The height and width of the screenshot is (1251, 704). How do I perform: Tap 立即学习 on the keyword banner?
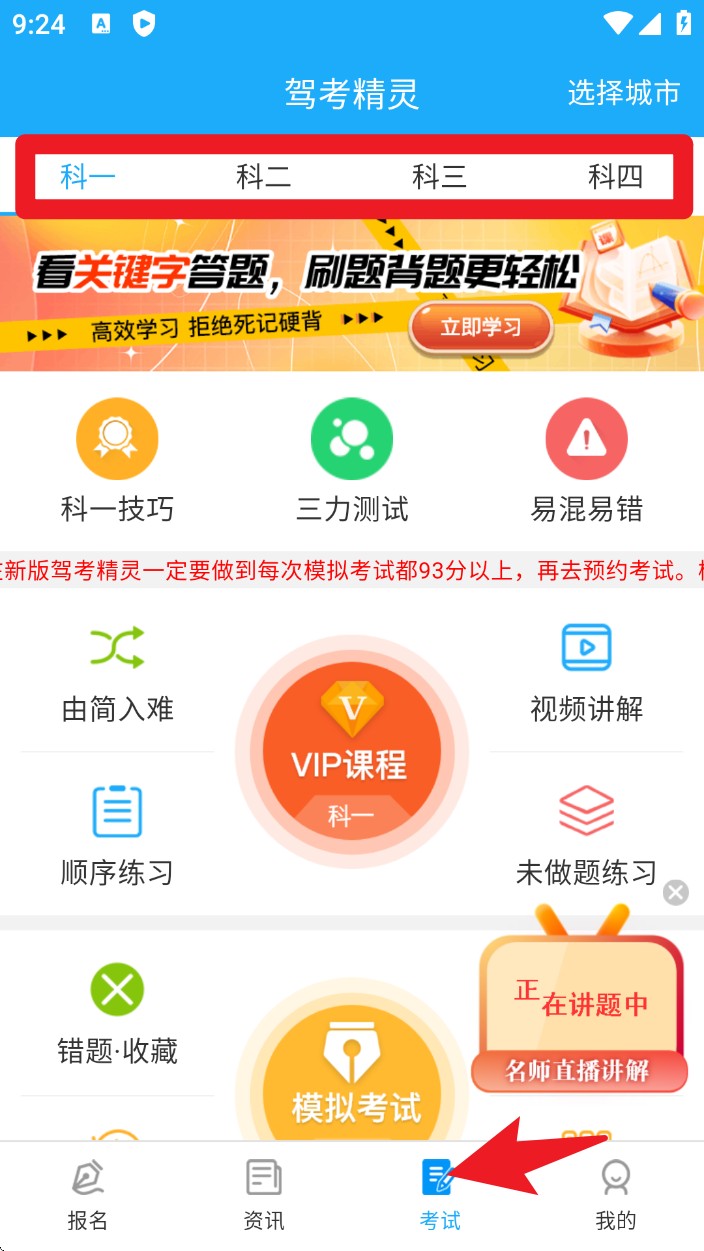click(x=480, y=327)
